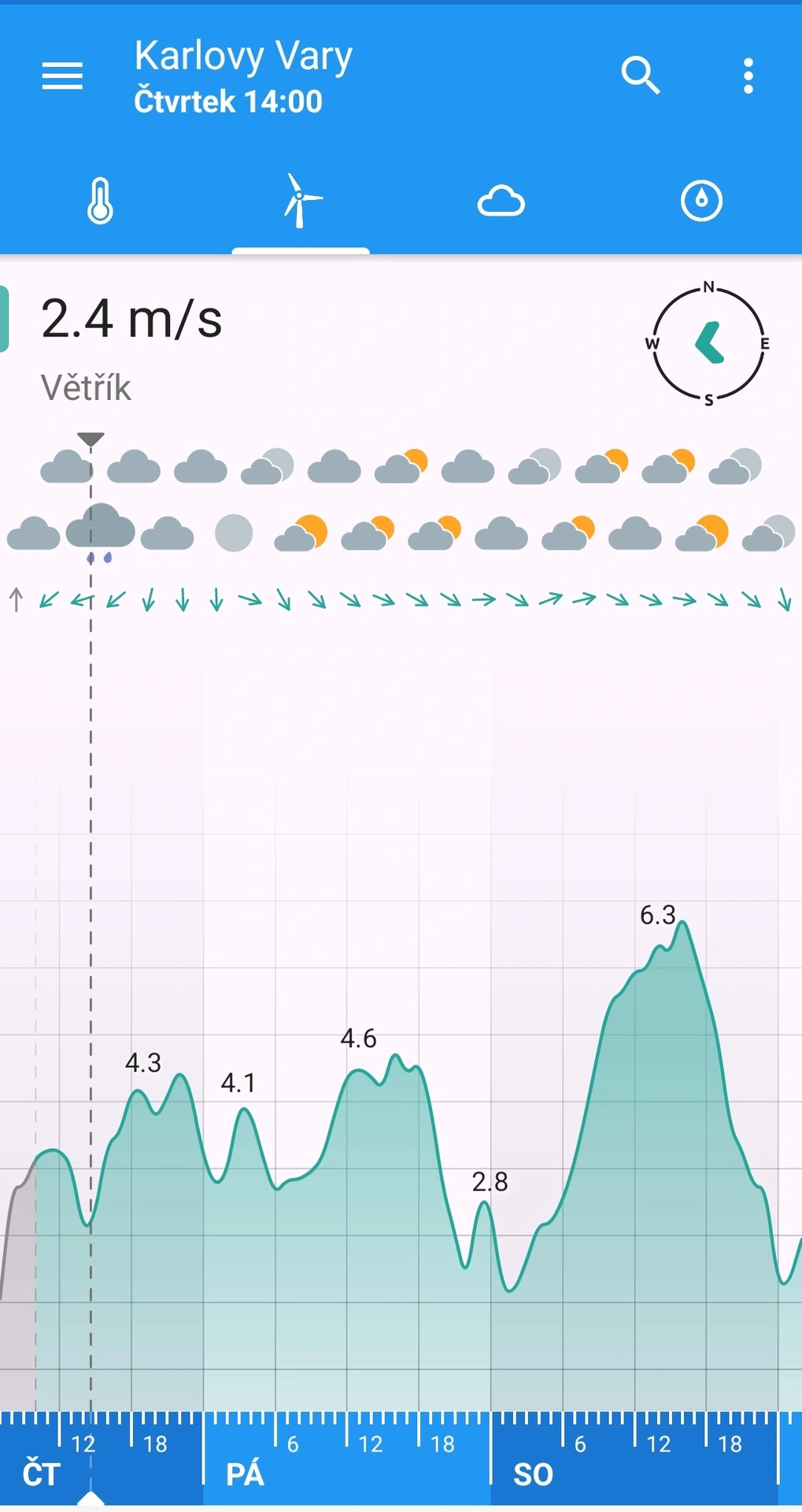Screen dimensions: 802x1512
Task: Select the wind turbine tab
Action: coord(301,202)
